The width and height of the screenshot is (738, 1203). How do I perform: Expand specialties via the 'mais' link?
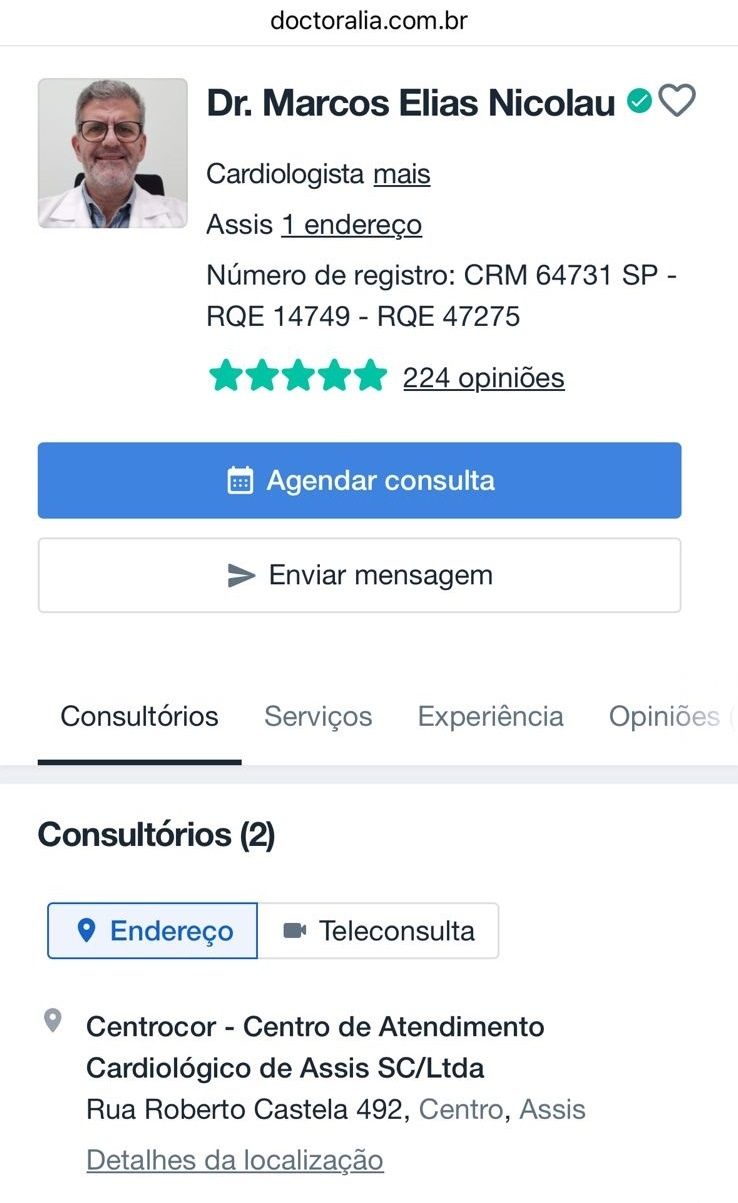[401, 174]
